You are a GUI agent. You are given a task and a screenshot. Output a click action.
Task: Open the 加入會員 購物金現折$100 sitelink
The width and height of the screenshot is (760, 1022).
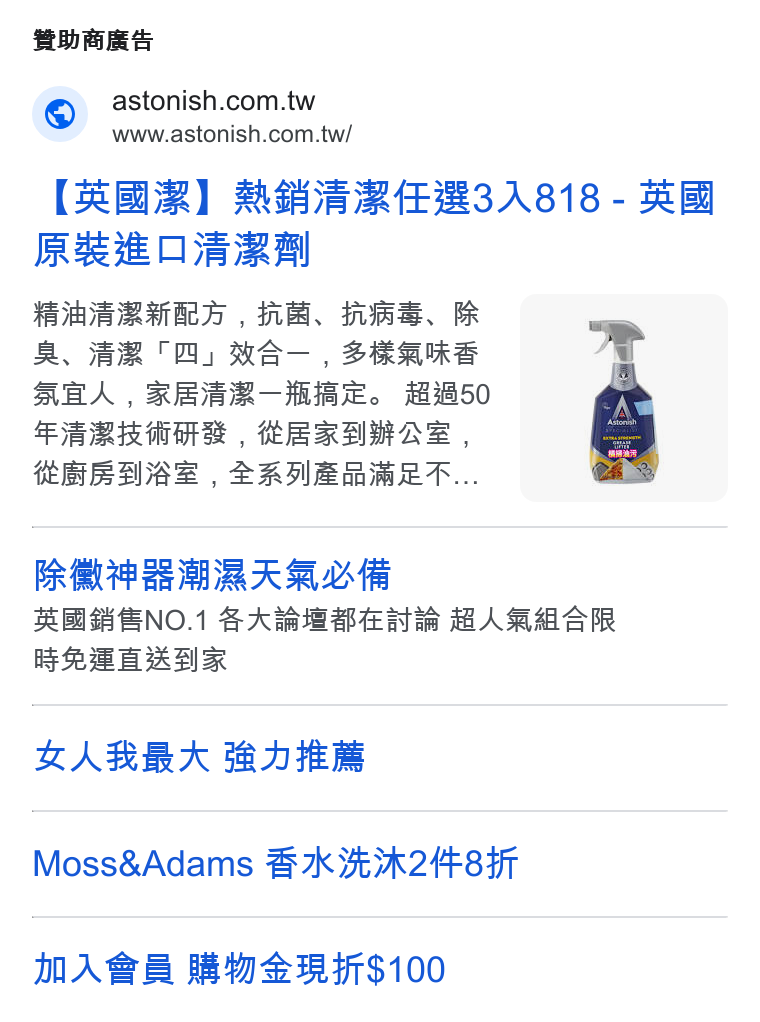pos(239,969)
